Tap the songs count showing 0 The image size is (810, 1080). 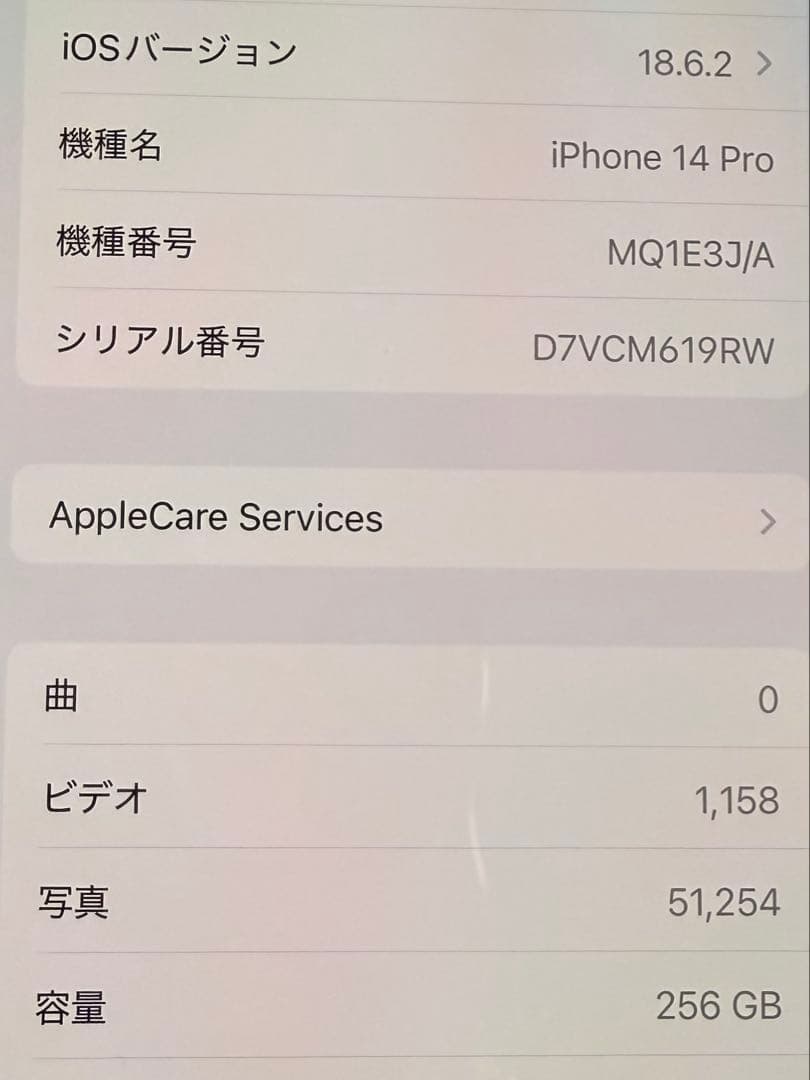point(768,702)
